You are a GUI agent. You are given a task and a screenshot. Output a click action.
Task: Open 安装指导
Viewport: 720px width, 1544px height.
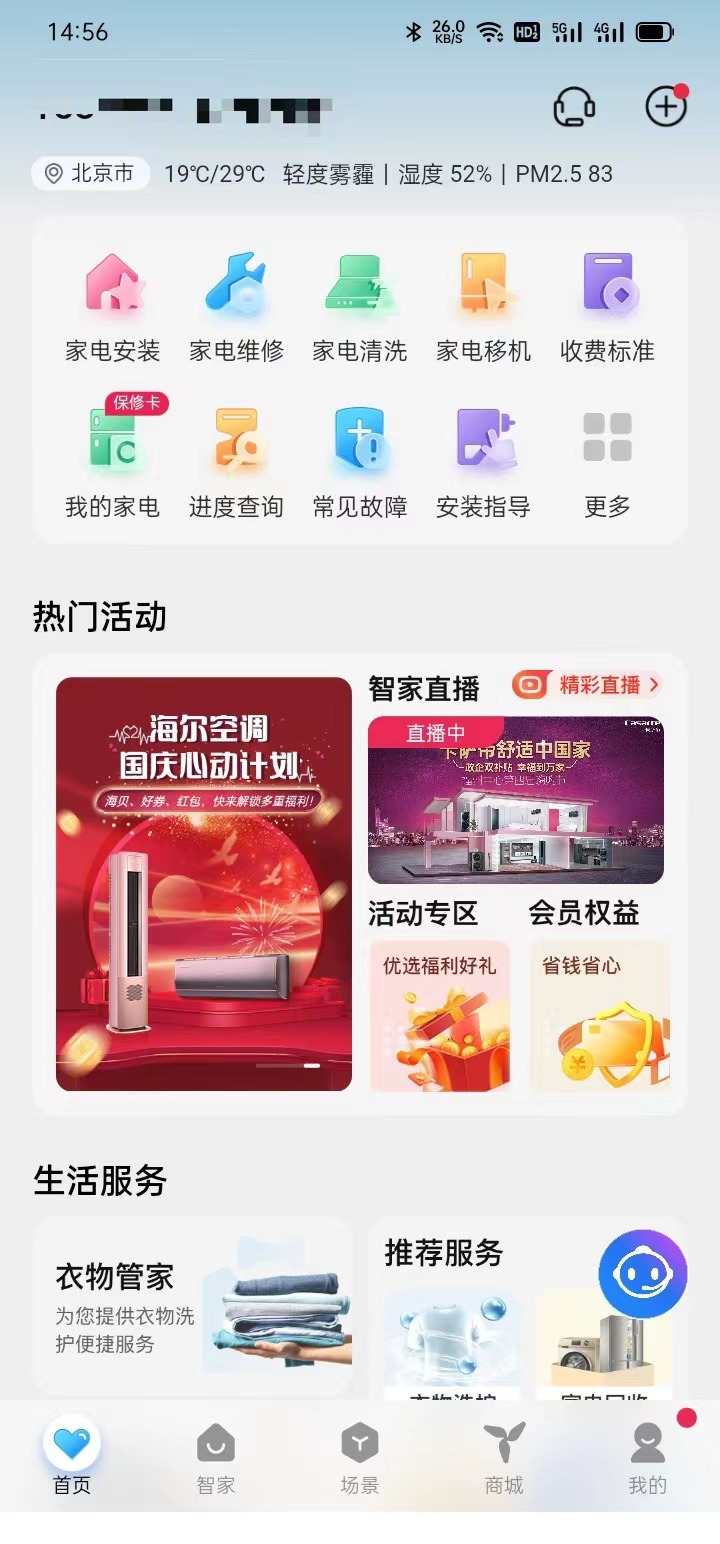coord(484,460)
